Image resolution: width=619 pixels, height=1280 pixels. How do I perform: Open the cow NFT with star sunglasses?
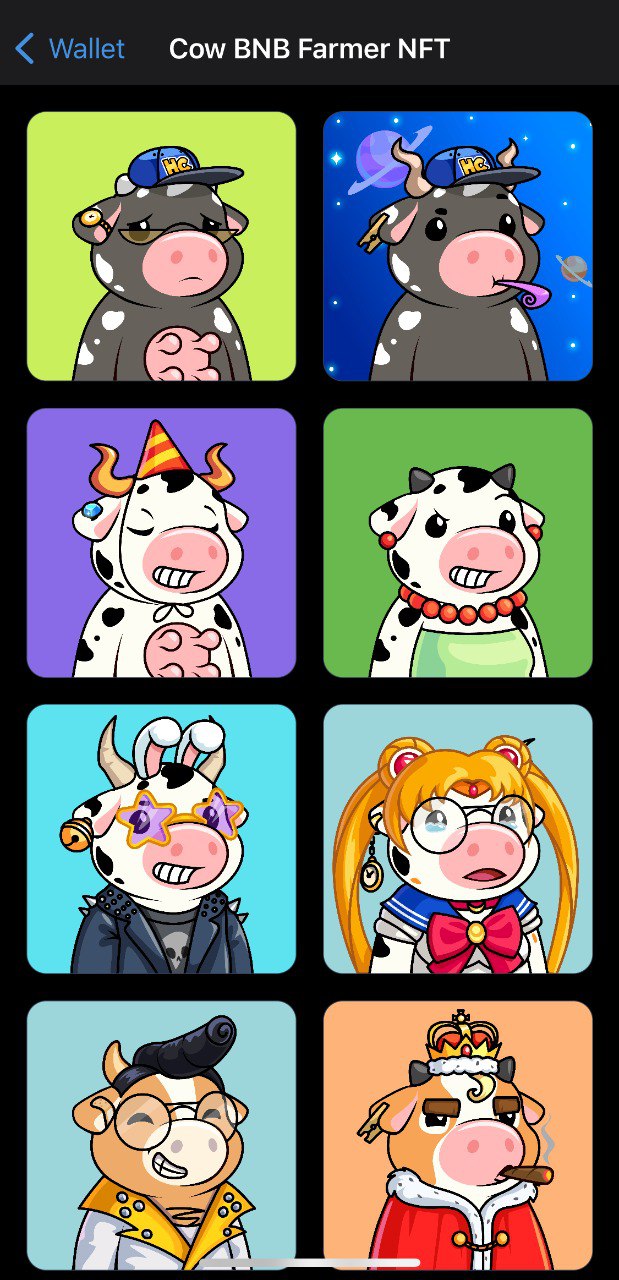coord(161,839)
